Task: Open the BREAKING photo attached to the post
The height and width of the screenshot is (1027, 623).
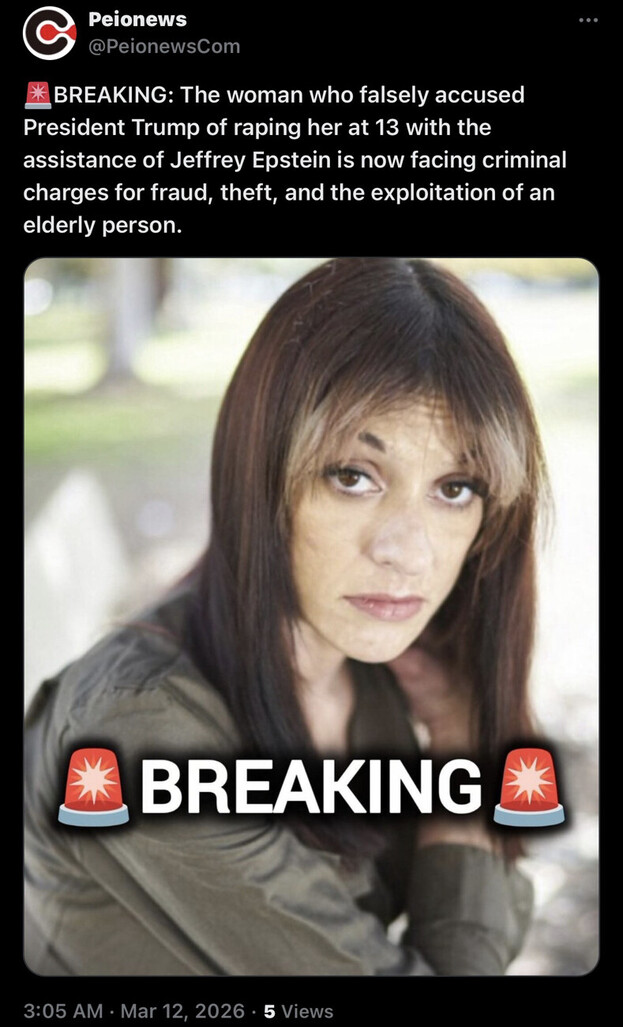Action: 311,615
